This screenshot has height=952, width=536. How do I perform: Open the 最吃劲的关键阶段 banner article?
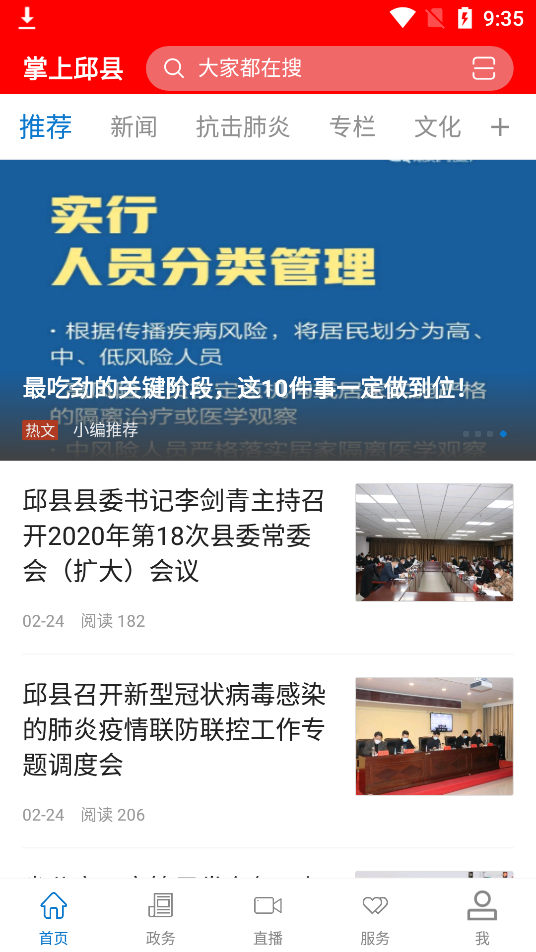(268, 310)
